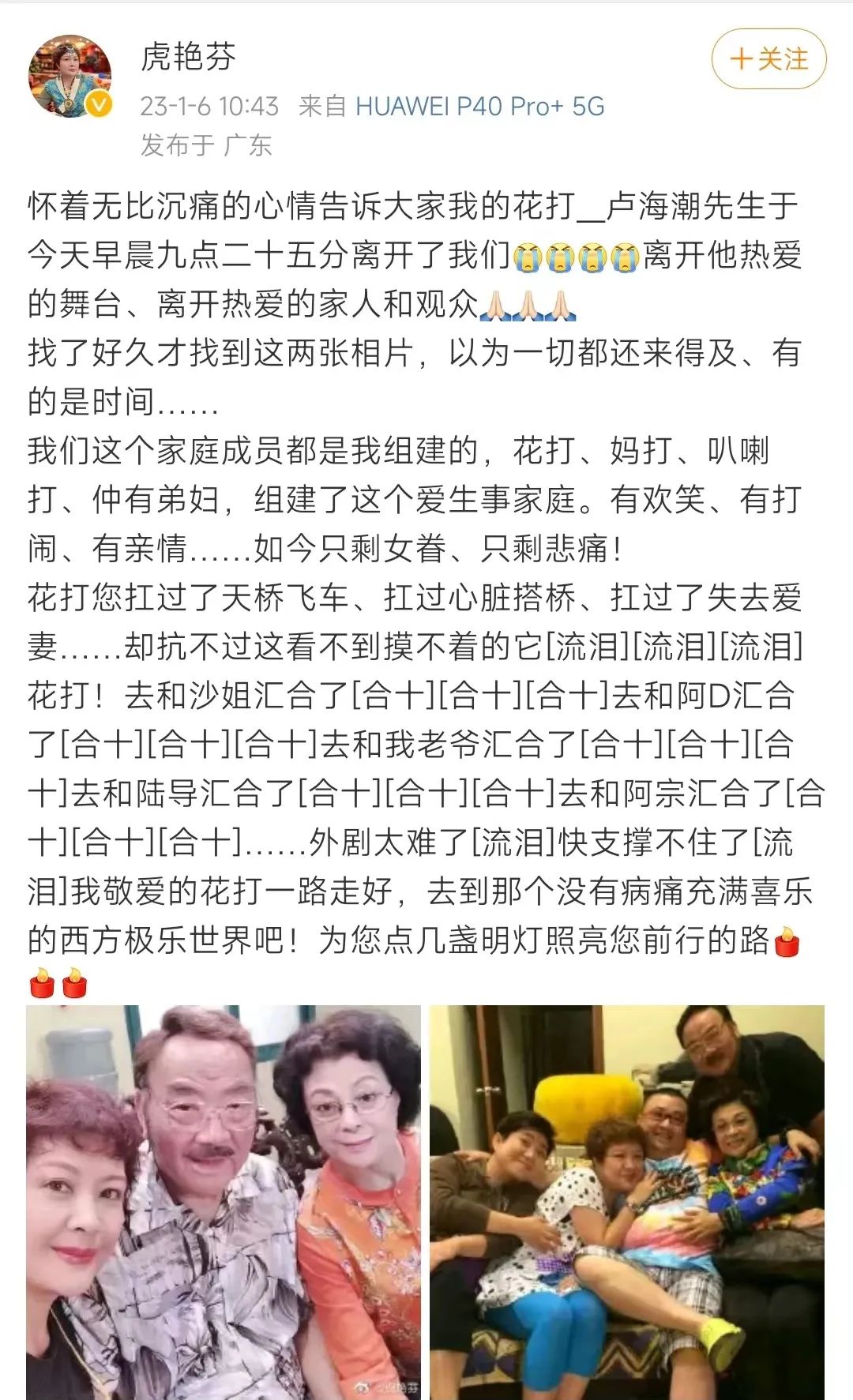The height and width of the screenshot is (1400, 853).
Task: Click the middle prayer hands emoji
Action: pyautogui.click(x=529, y=306)
